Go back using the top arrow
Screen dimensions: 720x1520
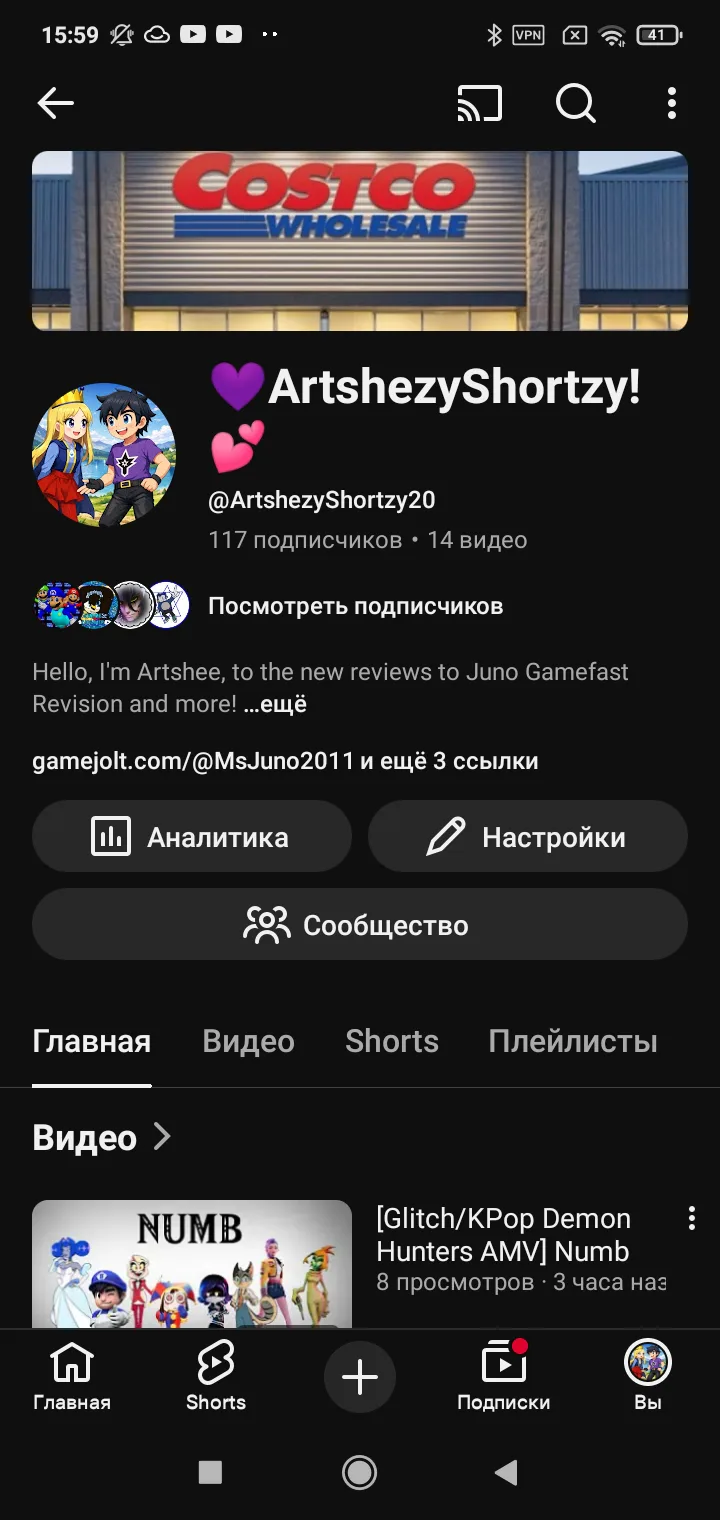(x=56, y=103)
